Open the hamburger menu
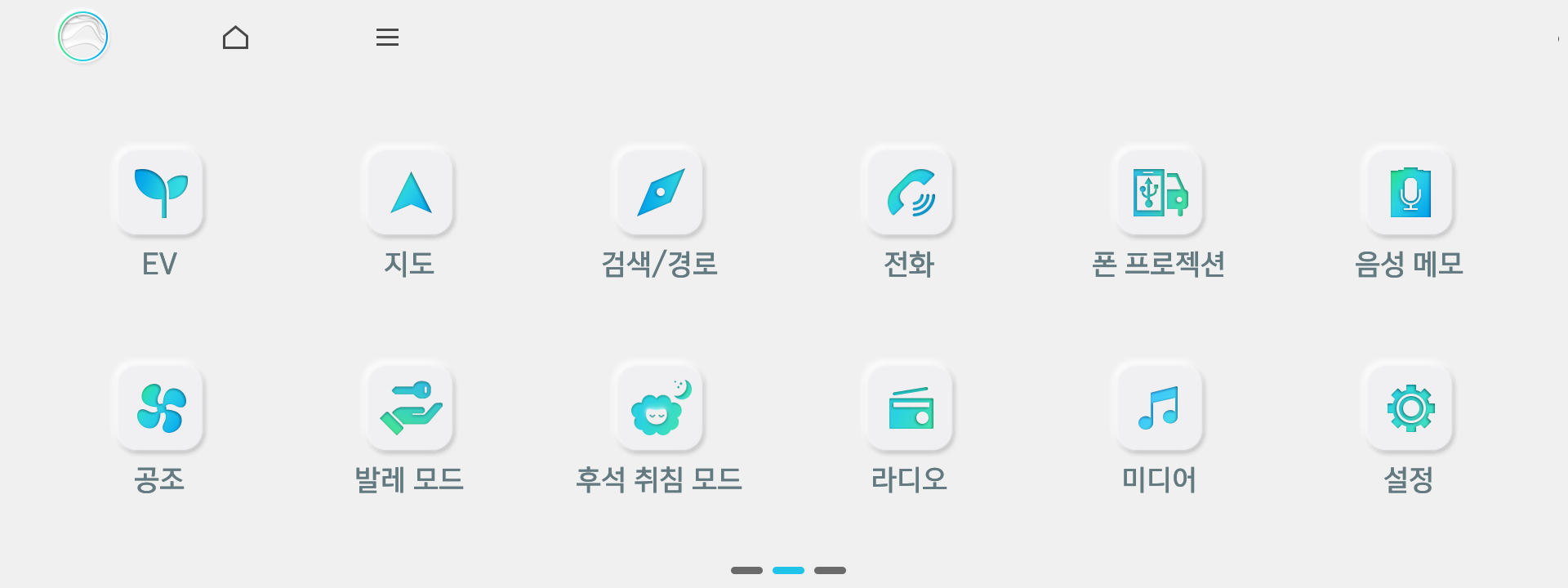This screenshot has width=1568, height=588. (387, 38)
